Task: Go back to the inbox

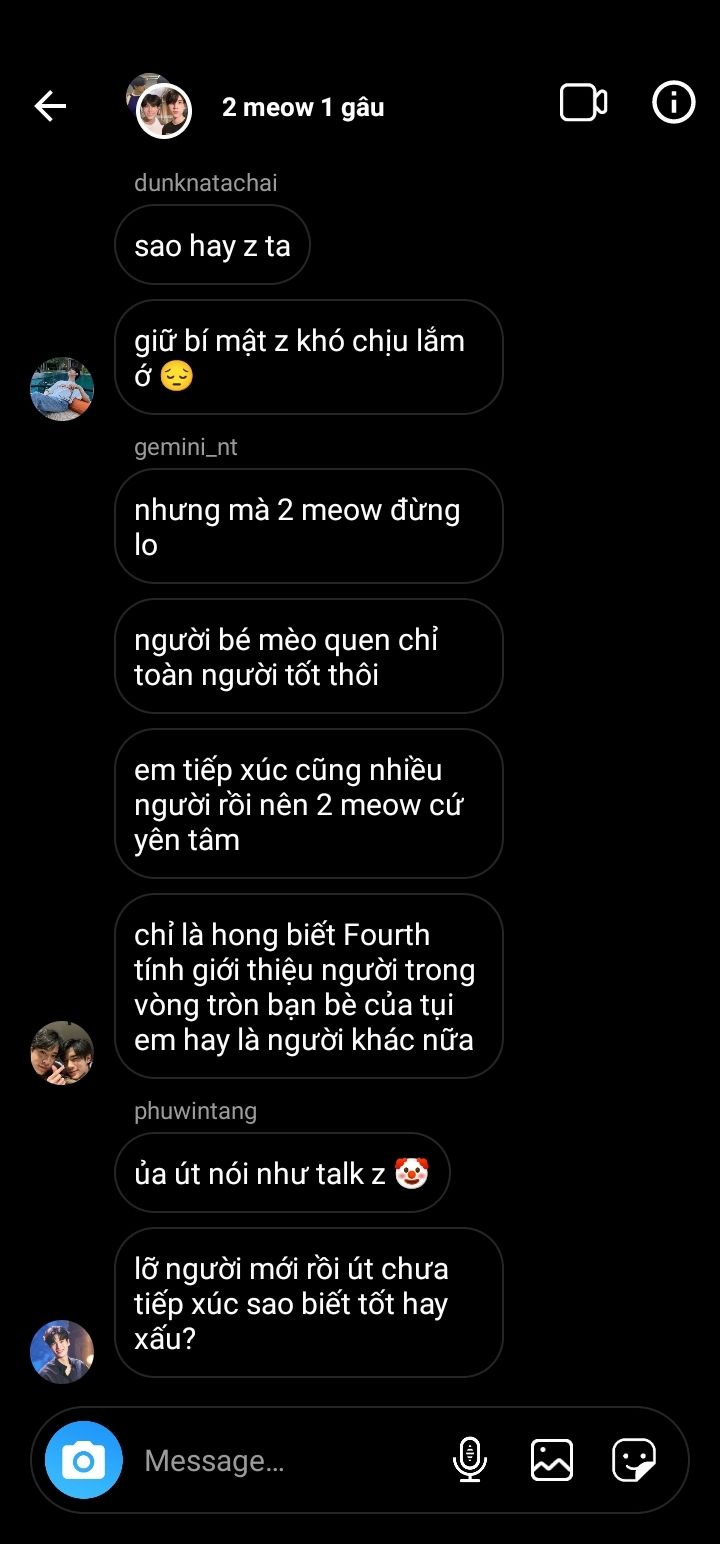Action: point(50,105)
